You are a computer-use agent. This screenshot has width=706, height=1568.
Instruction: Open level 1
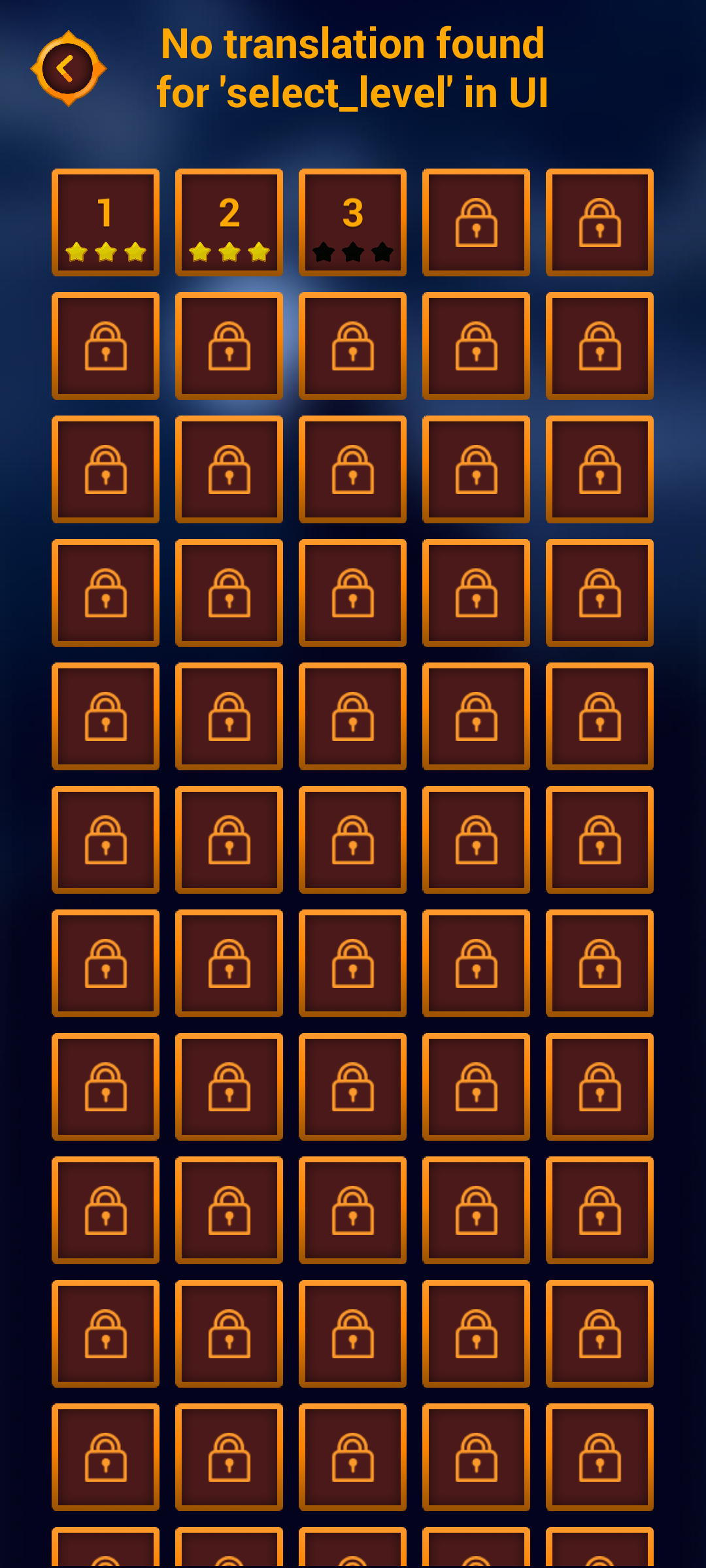[x=105, y=222]
